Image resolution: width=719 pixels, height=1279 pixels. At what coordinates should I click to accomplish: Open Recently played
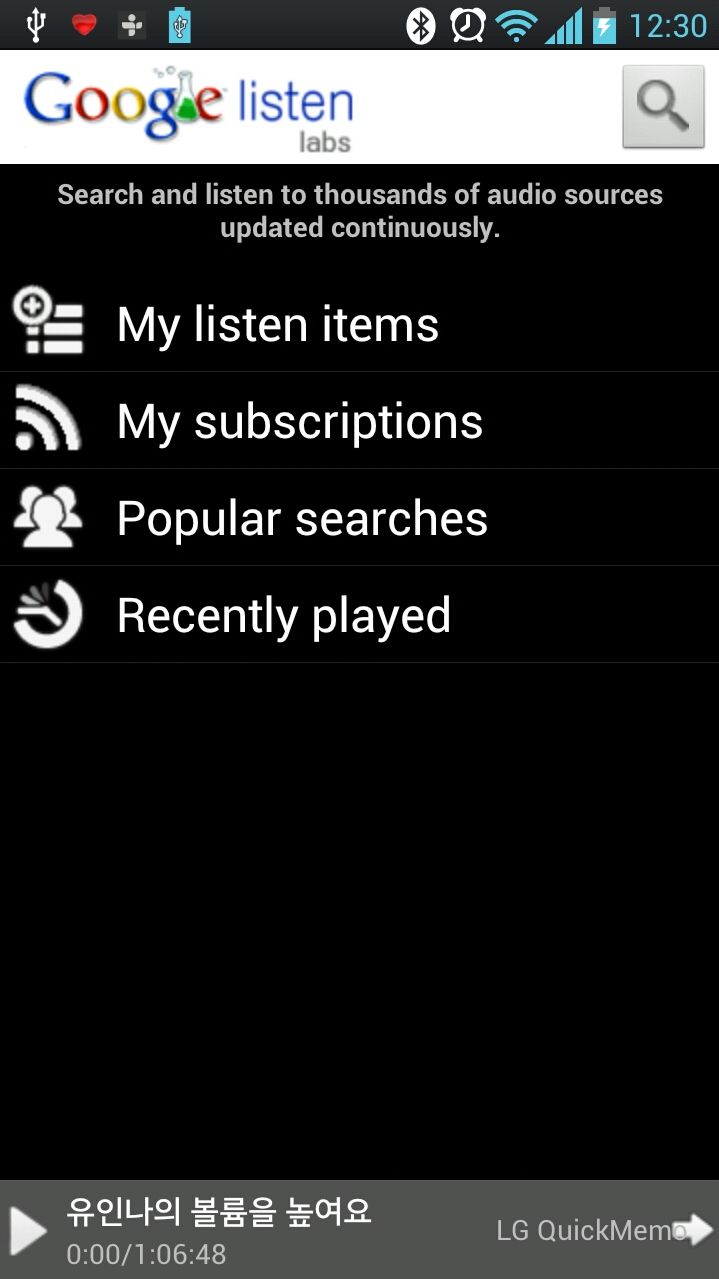[359, 615]
